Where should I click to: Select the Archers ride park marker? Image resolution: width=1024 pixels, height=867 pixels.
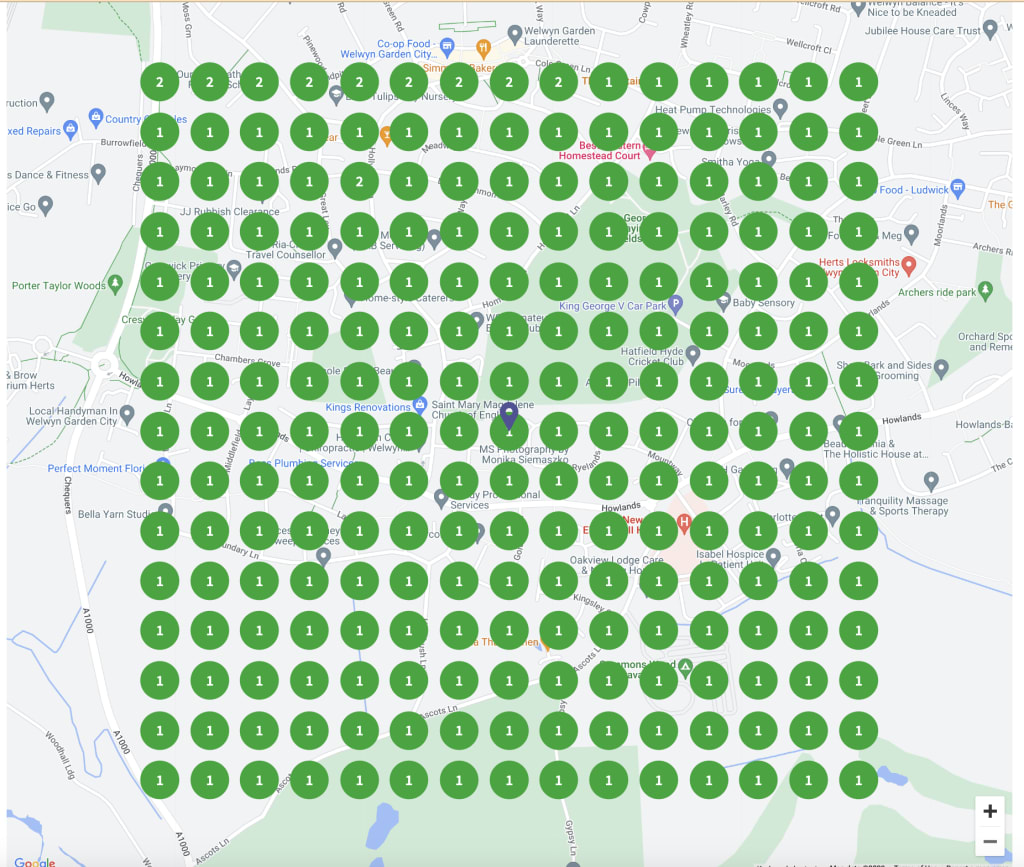[986, 291]
